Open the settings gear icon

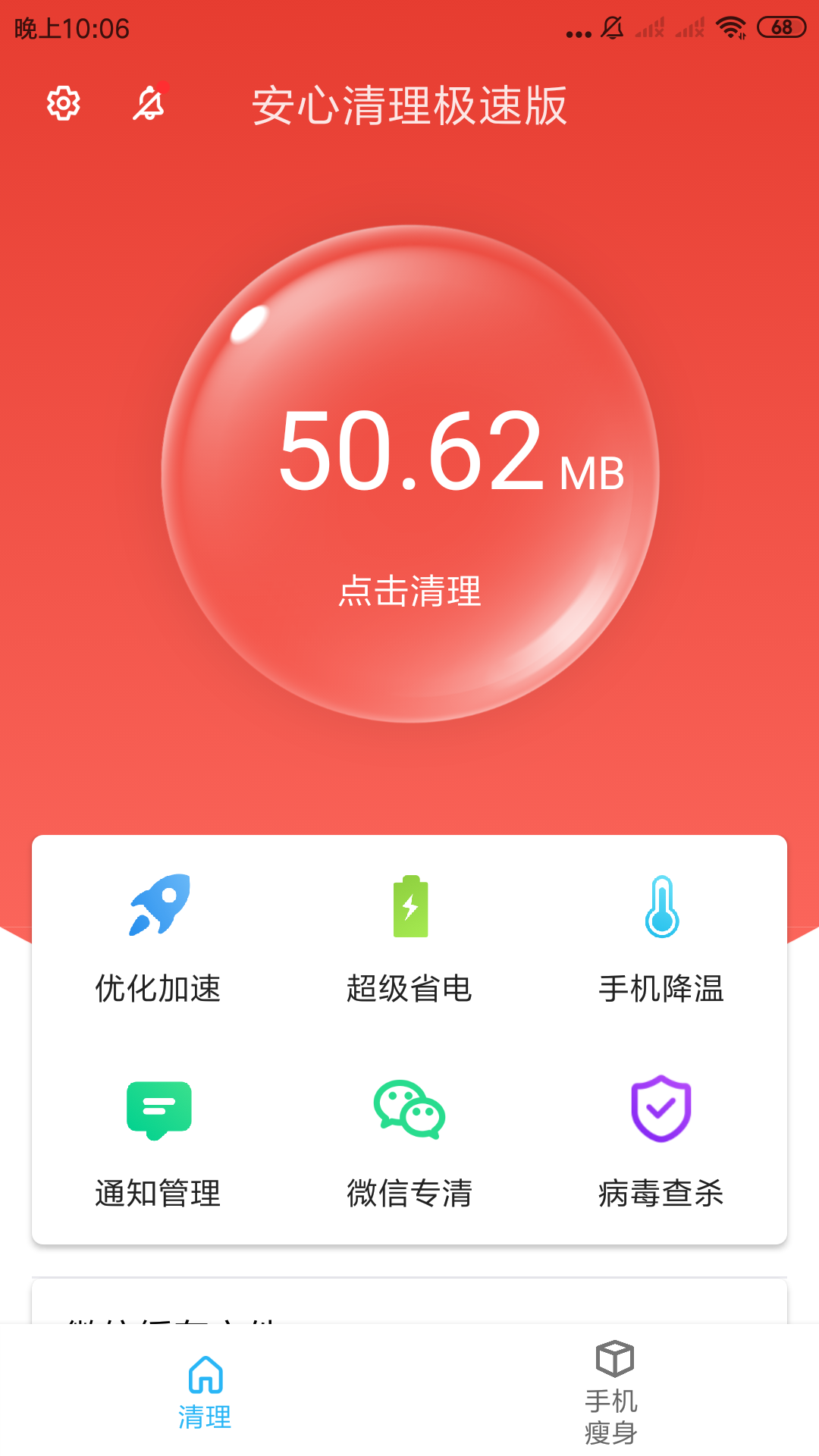62,104
